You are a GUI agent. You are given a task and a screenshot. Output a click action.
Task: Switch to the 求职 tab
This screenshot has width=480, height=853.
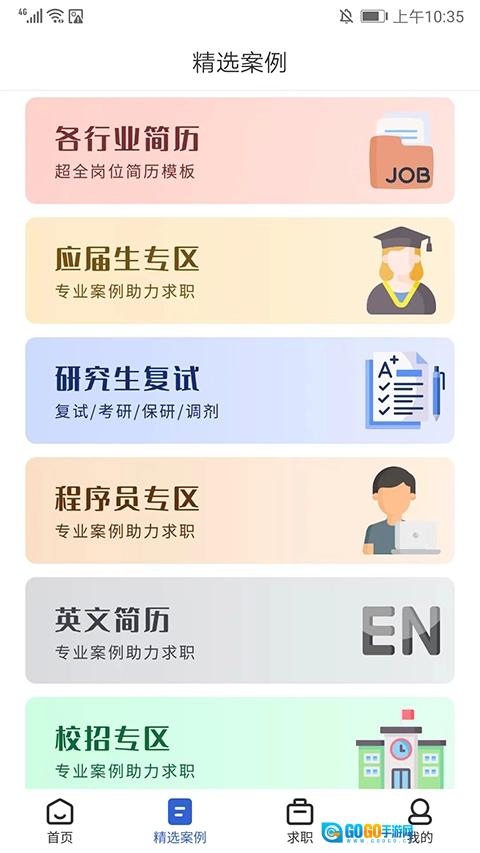tap(300, 820)
